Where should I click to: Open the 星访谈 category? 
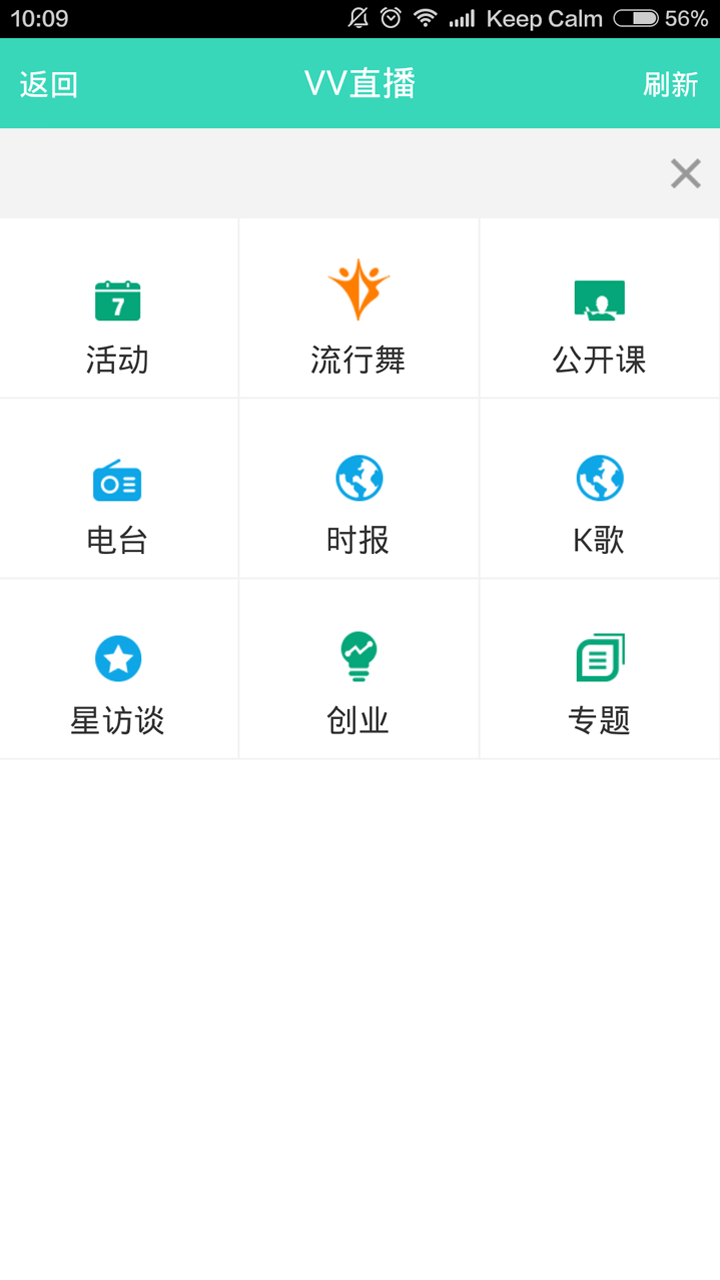pos(119,668)
